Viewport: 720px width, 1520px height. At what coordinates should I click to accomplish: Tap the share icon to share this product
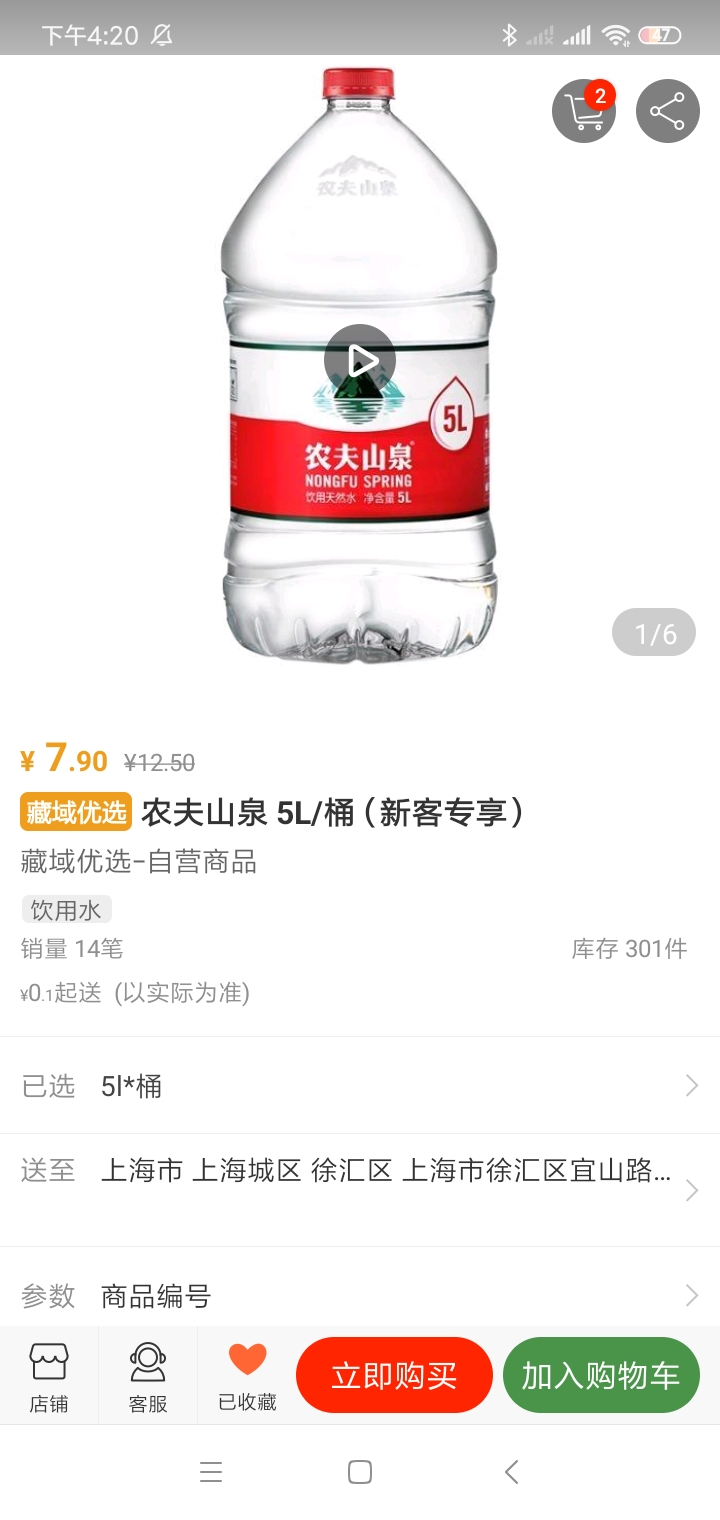tap(667, 111)
